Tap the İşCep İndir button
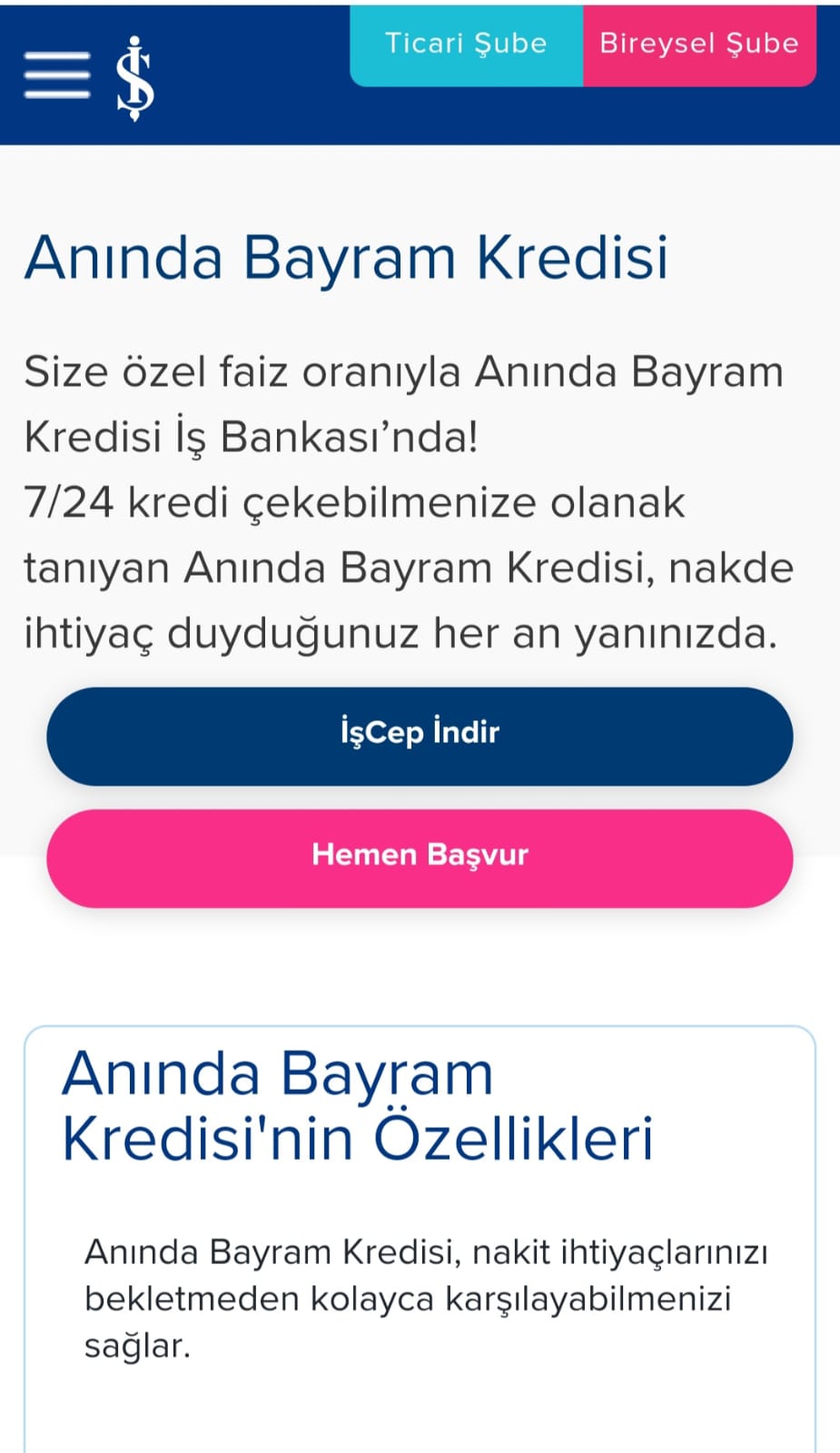840x1453 pixels. click(420, 736)
